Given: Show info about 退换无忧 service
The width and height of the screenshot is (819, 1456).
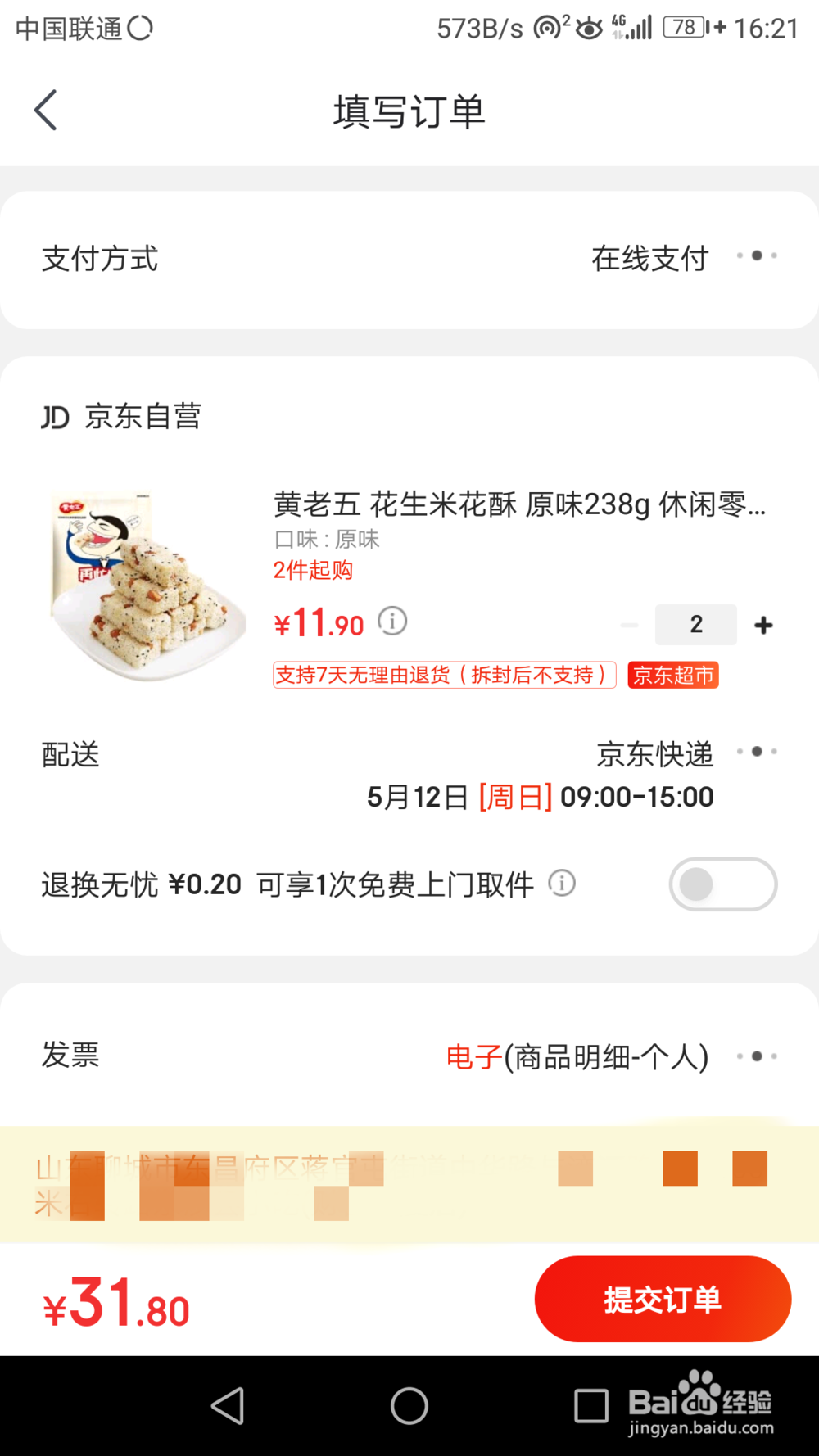Looking at the screenshot, I should coord(562,884).
